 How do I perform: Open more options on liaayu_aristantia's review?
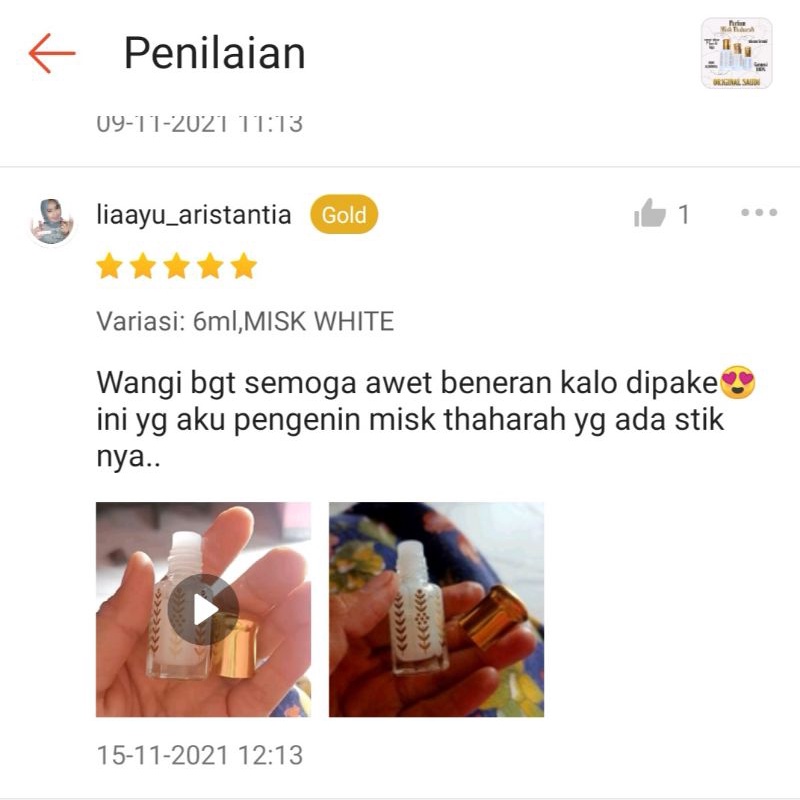coord(758,213)
